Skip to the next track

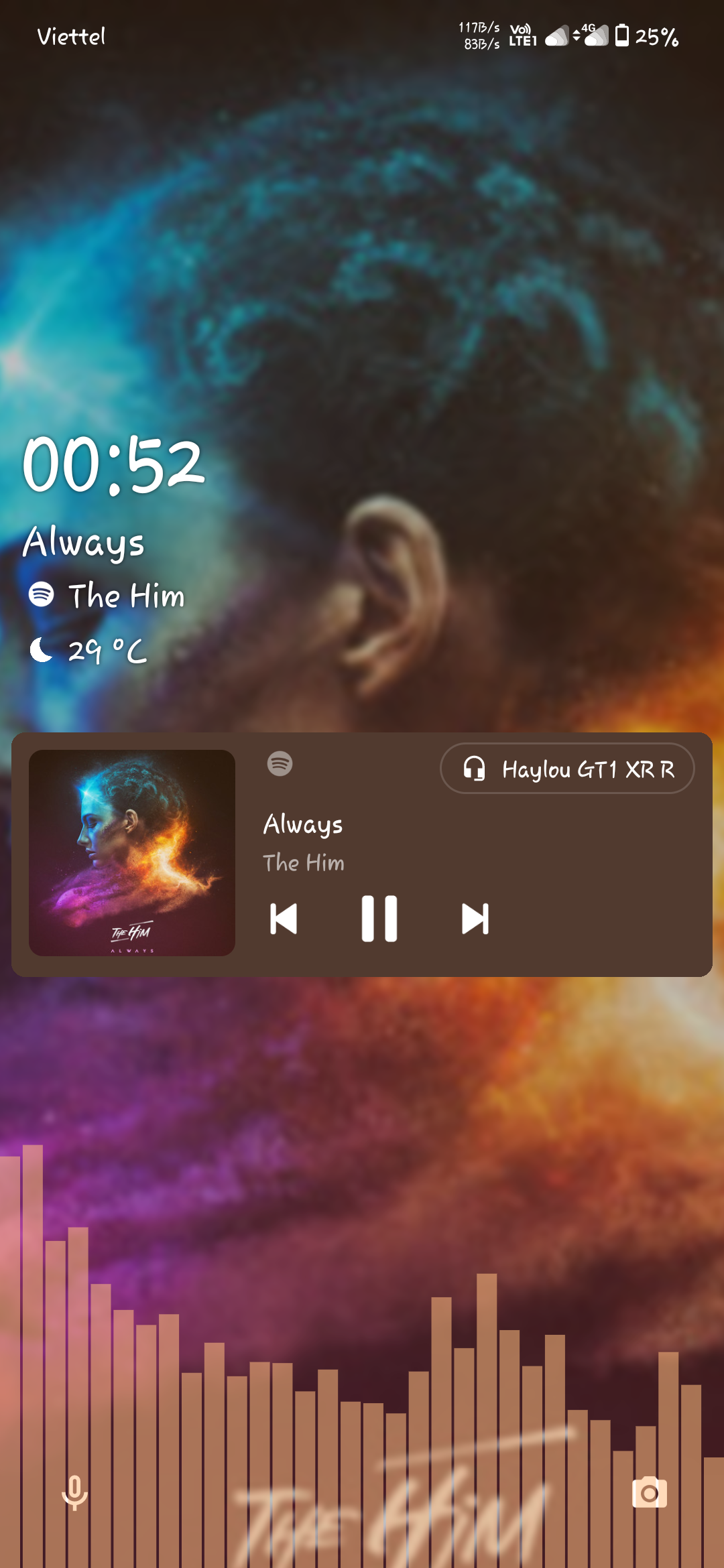click(x=475, y=919)
